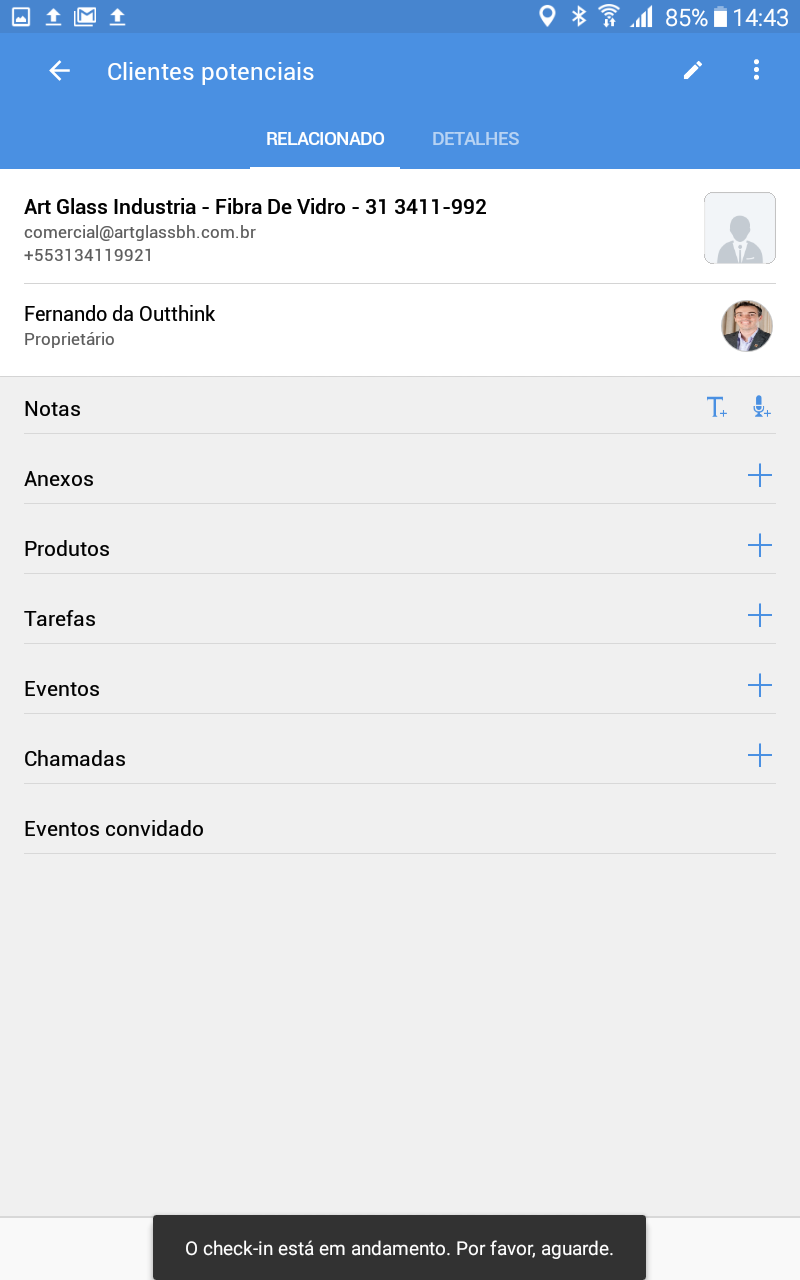Switch to the Detalhes tab
This screenshot has height=1280, width=800.
tap(475, 139)
